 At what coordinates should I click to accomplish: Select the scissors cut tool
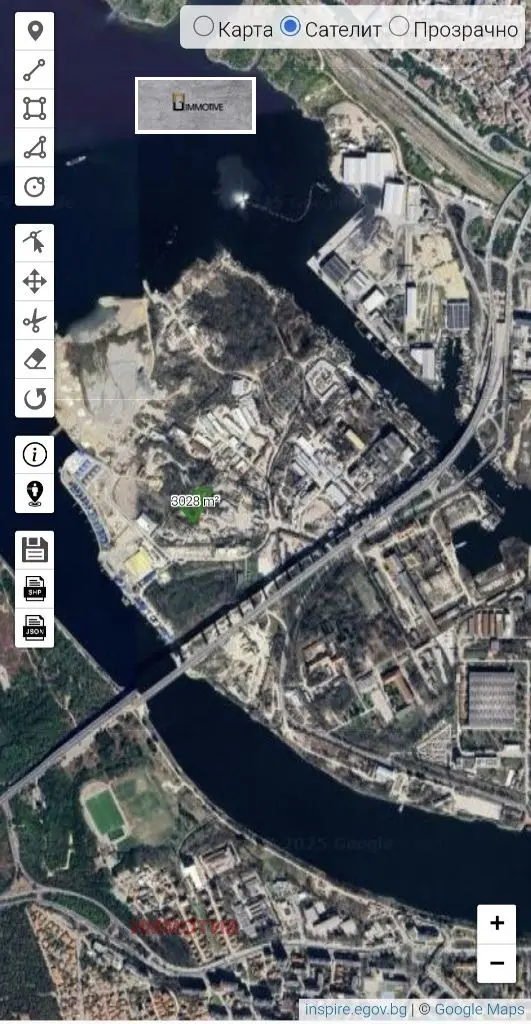(x=35, y=321)
